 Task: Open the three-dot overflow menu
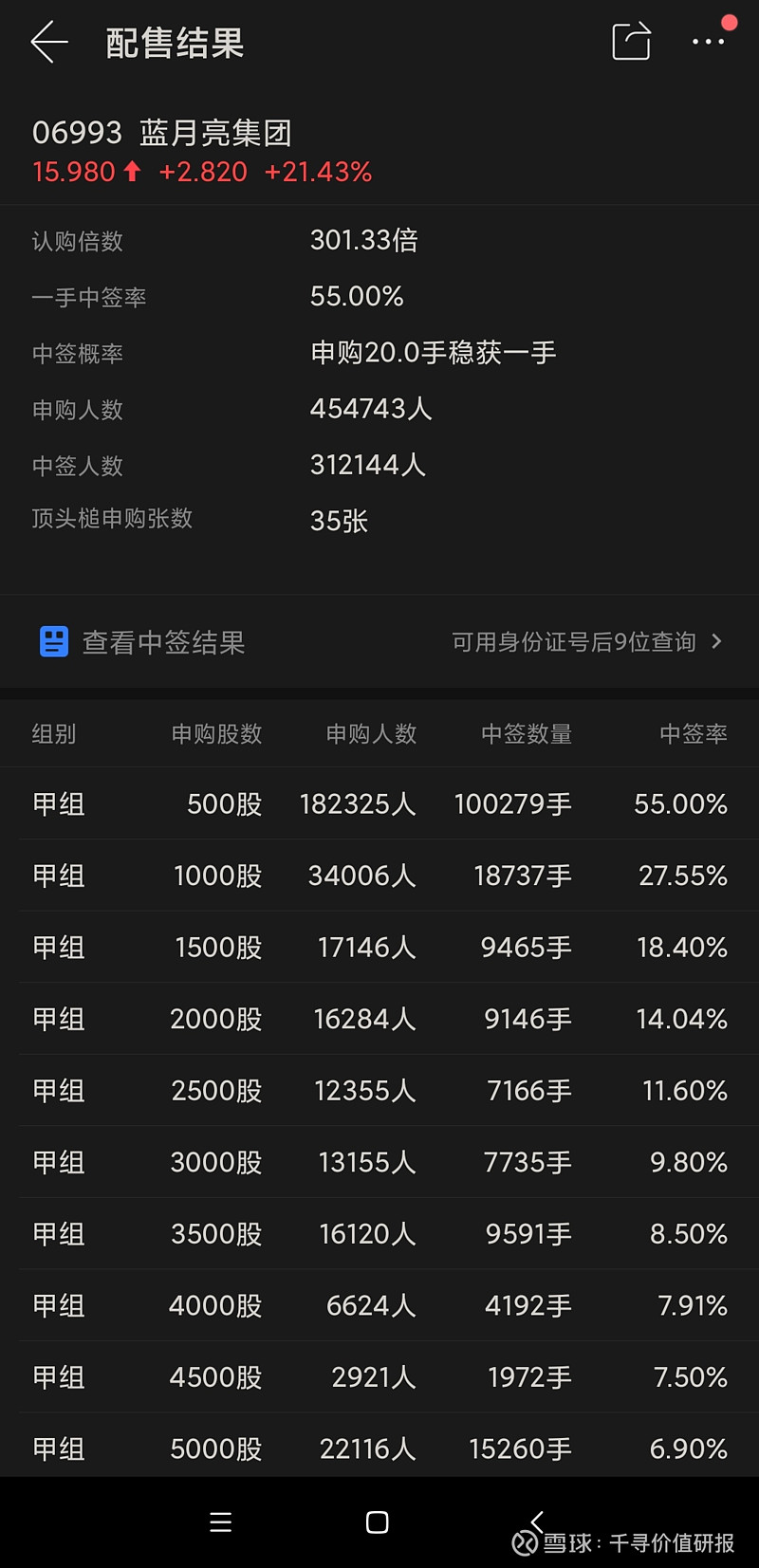coord(708,42)
